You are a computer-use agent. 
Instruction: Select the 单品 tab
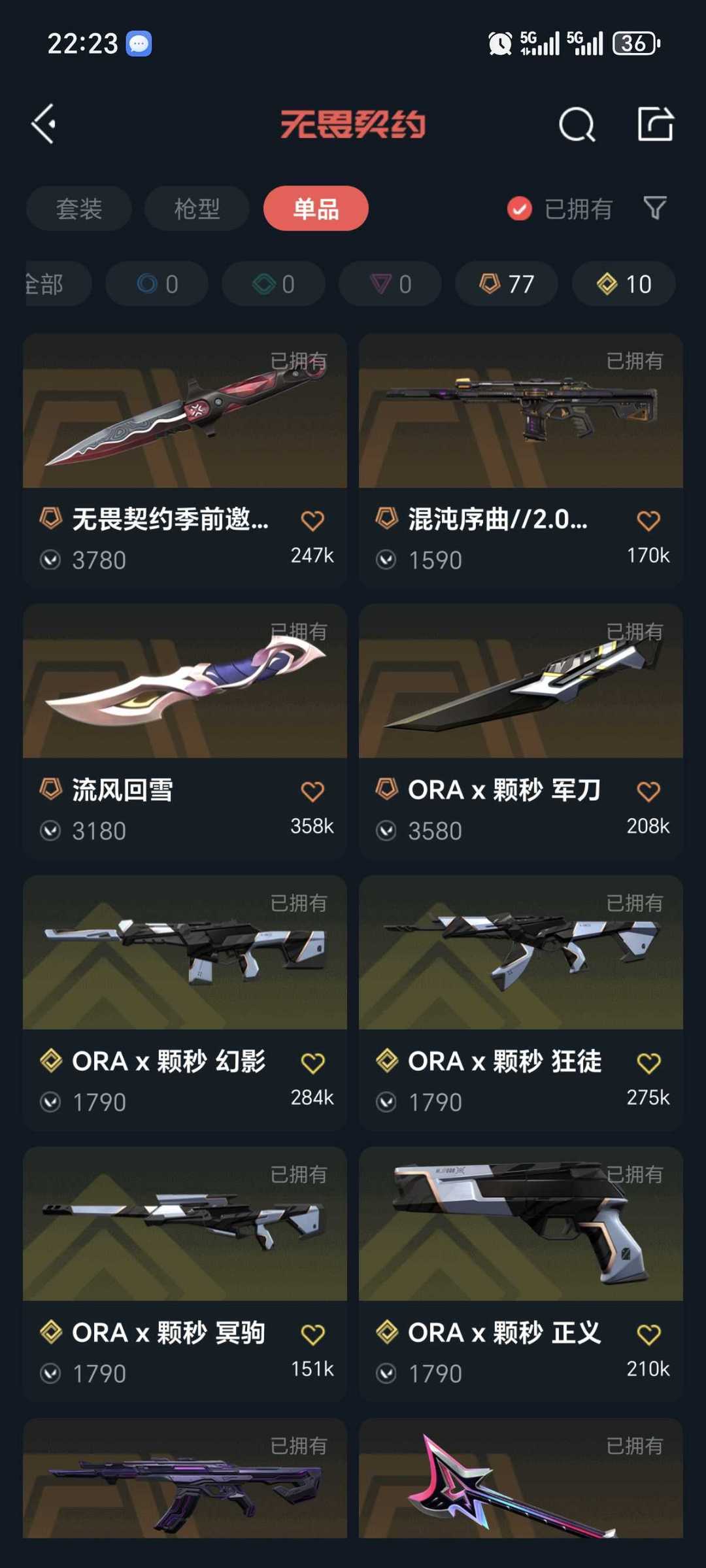[x=316, y=209]
